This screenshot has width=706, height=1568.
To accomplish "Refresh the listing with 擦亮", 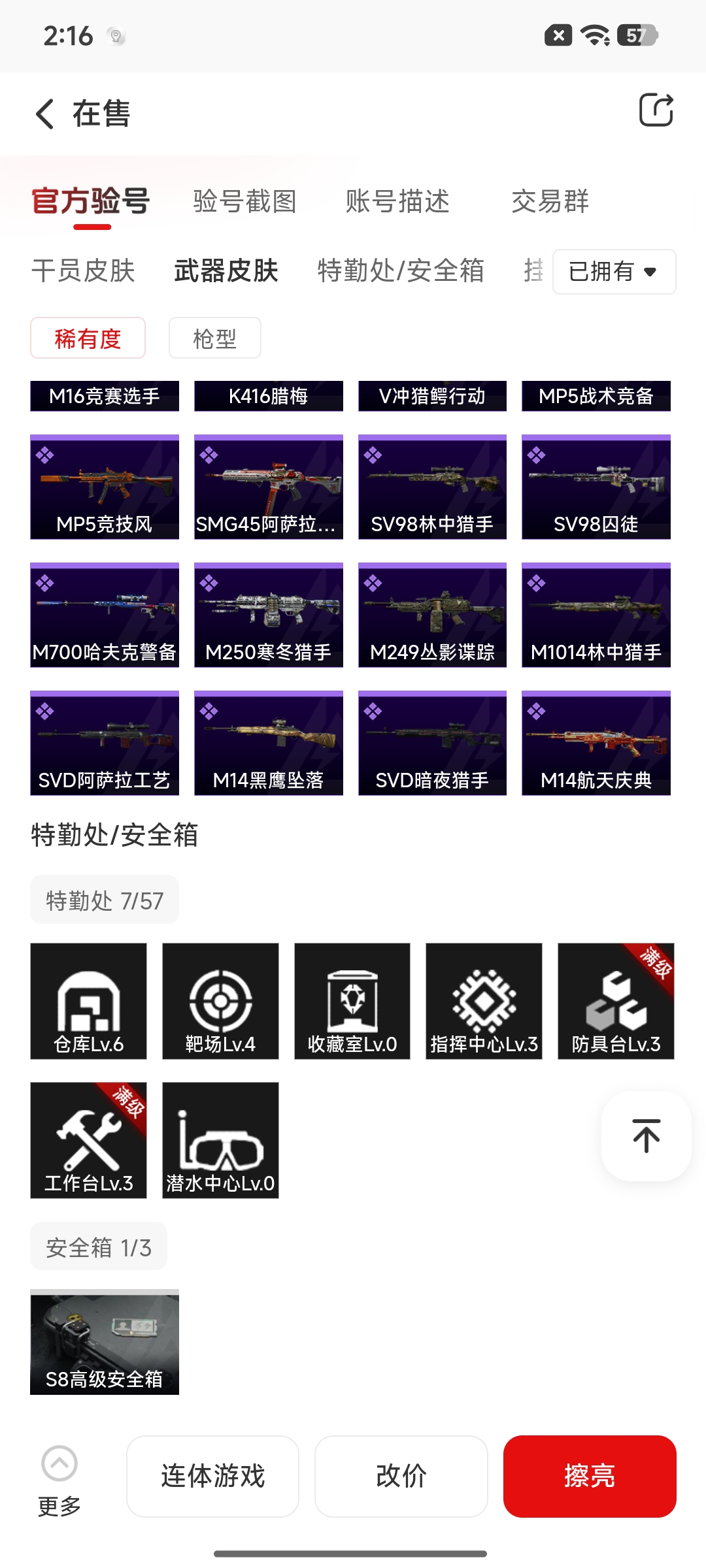I will pos(590,1477).
